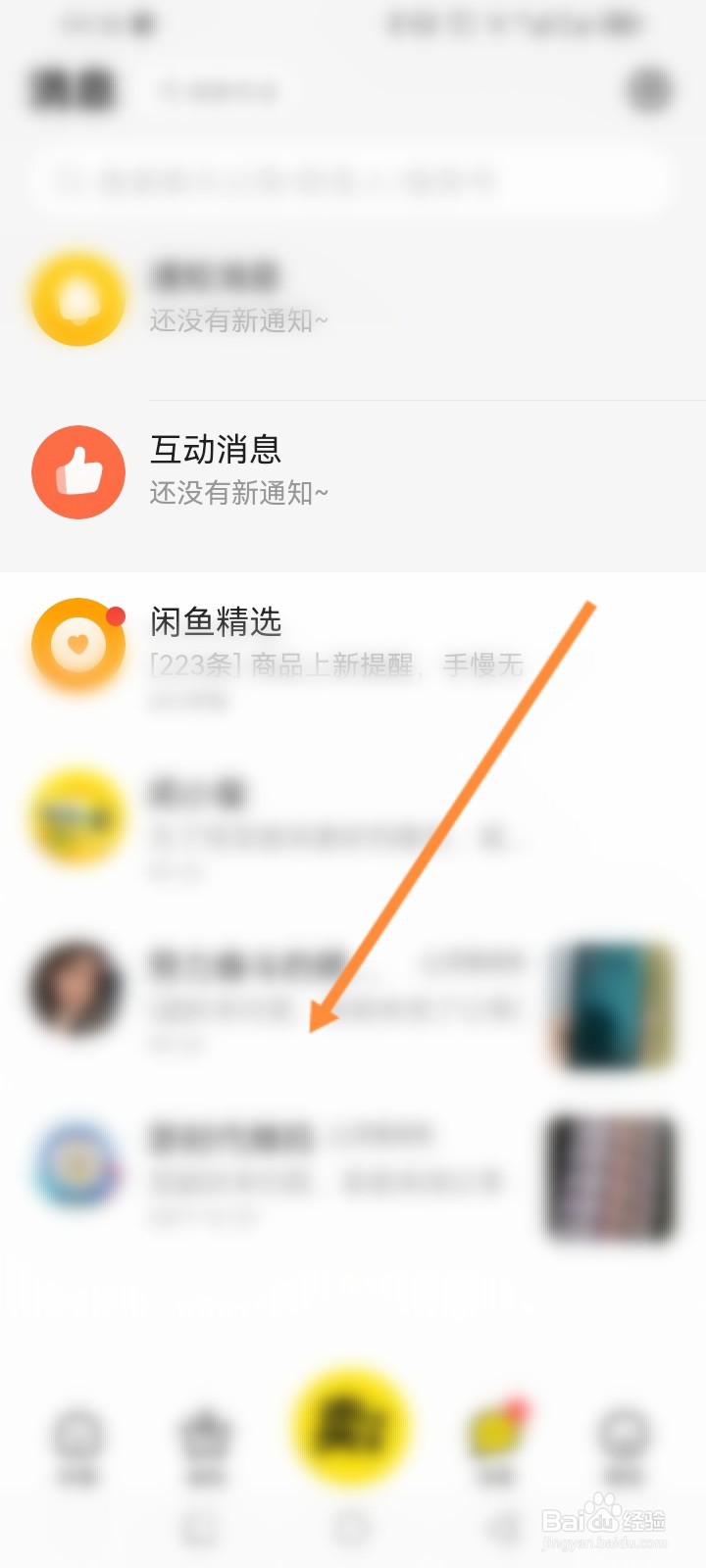Dismiss the red dot on 闲鱼精选 avatar

click(x=117, y=616)
